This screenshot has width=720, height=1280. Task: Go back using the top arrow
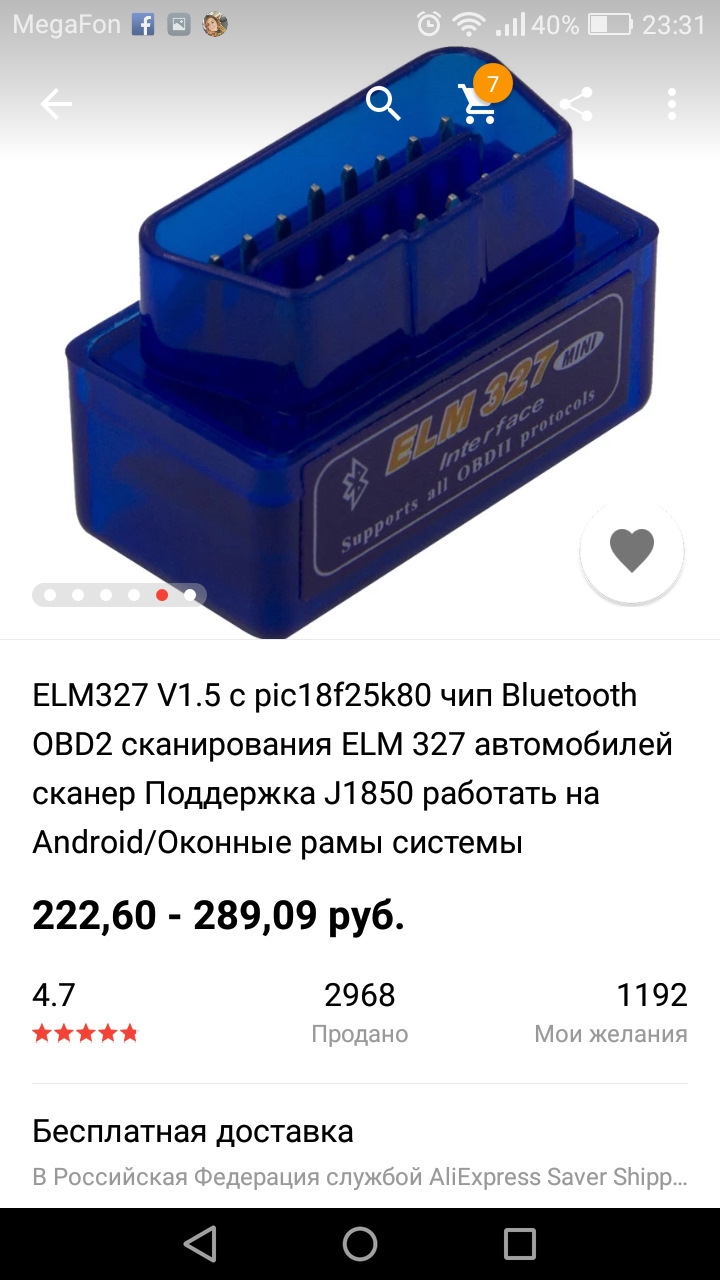pyautogui.click(x=56, y=104)
